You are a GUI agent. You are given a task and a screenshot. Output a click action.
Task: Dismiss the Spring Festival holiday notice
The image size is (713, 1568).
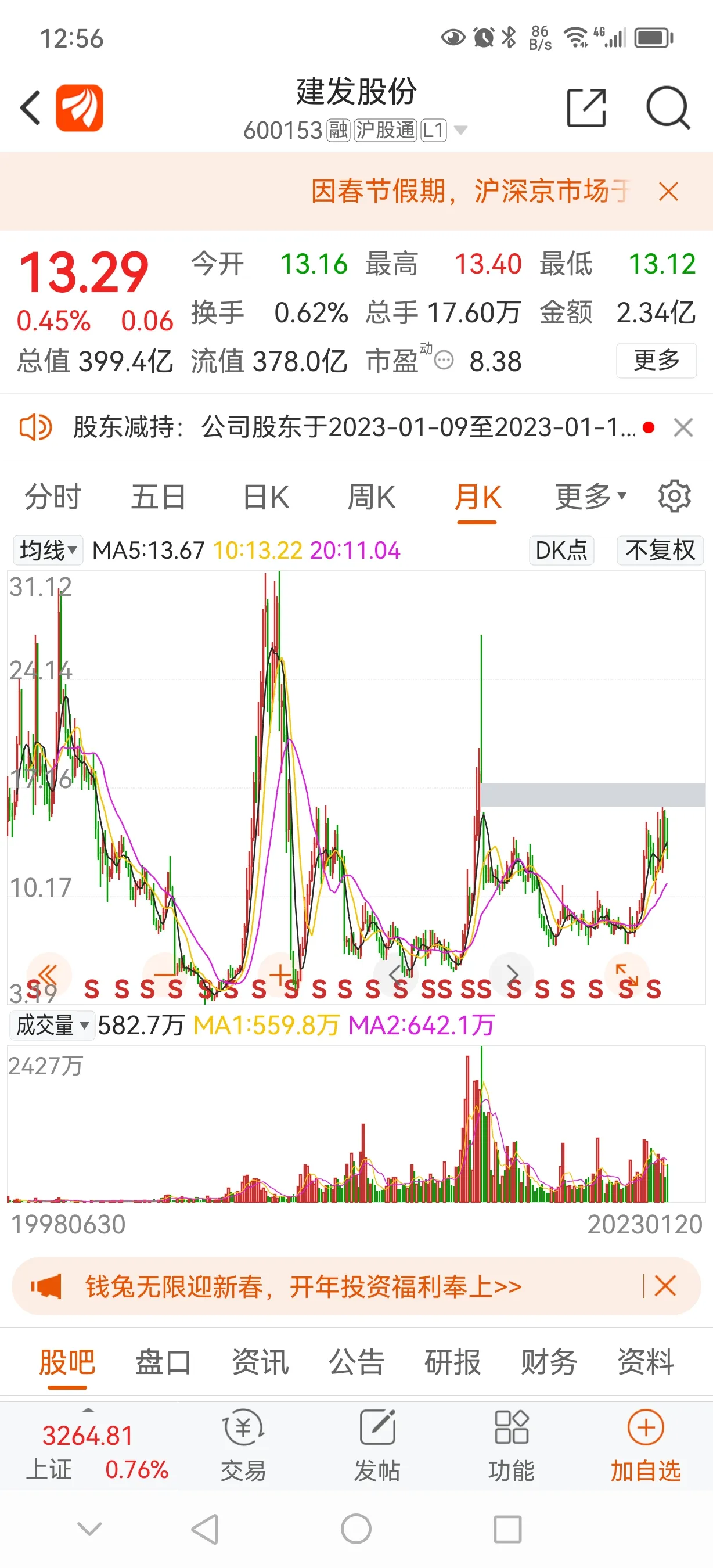[669, 192]
